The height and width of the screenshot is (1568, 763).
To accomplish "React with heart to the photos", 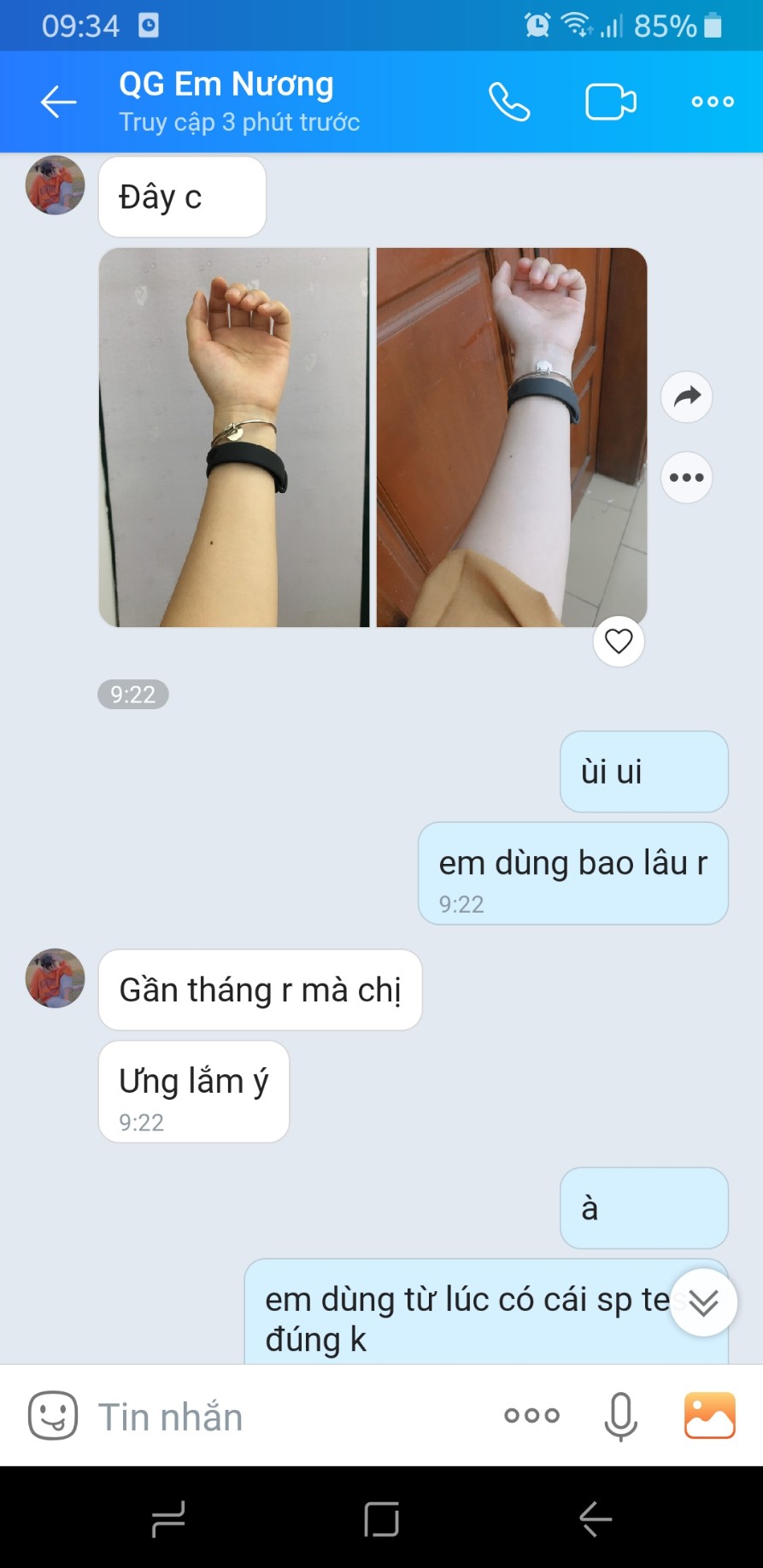I will pyautogui.click(x=618, y=641).
